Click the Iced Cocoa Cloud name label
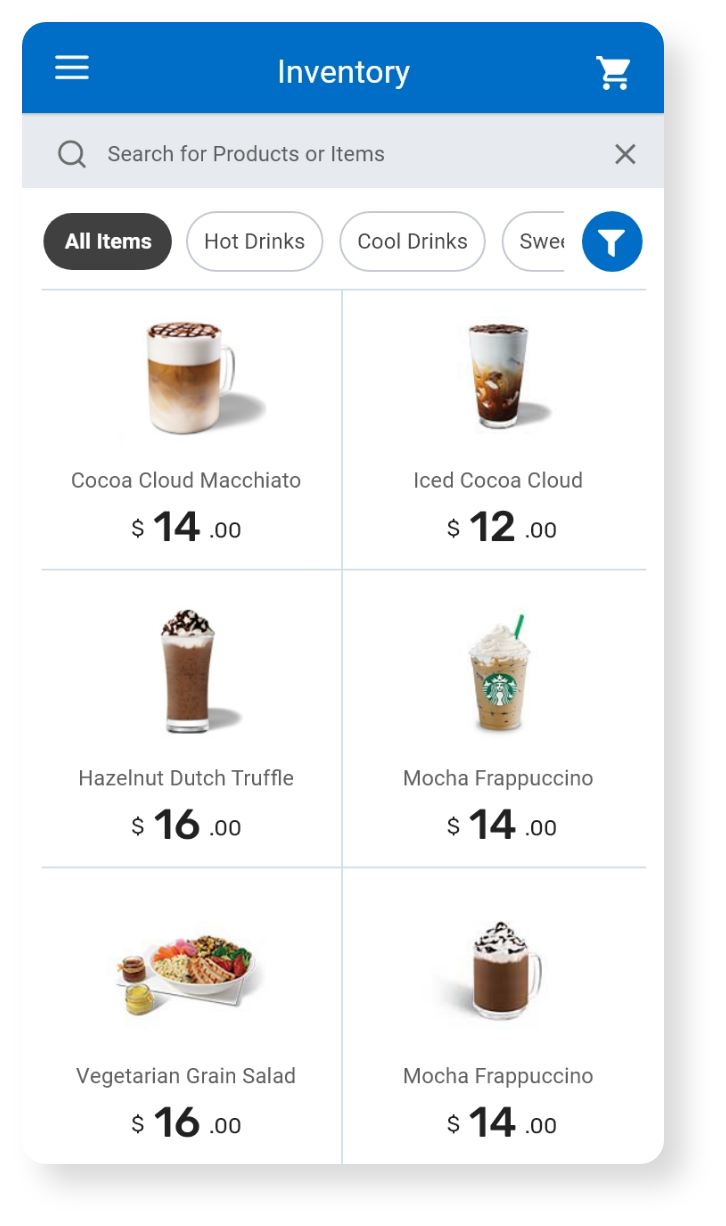726x1226 pixels. pos(497,480)
